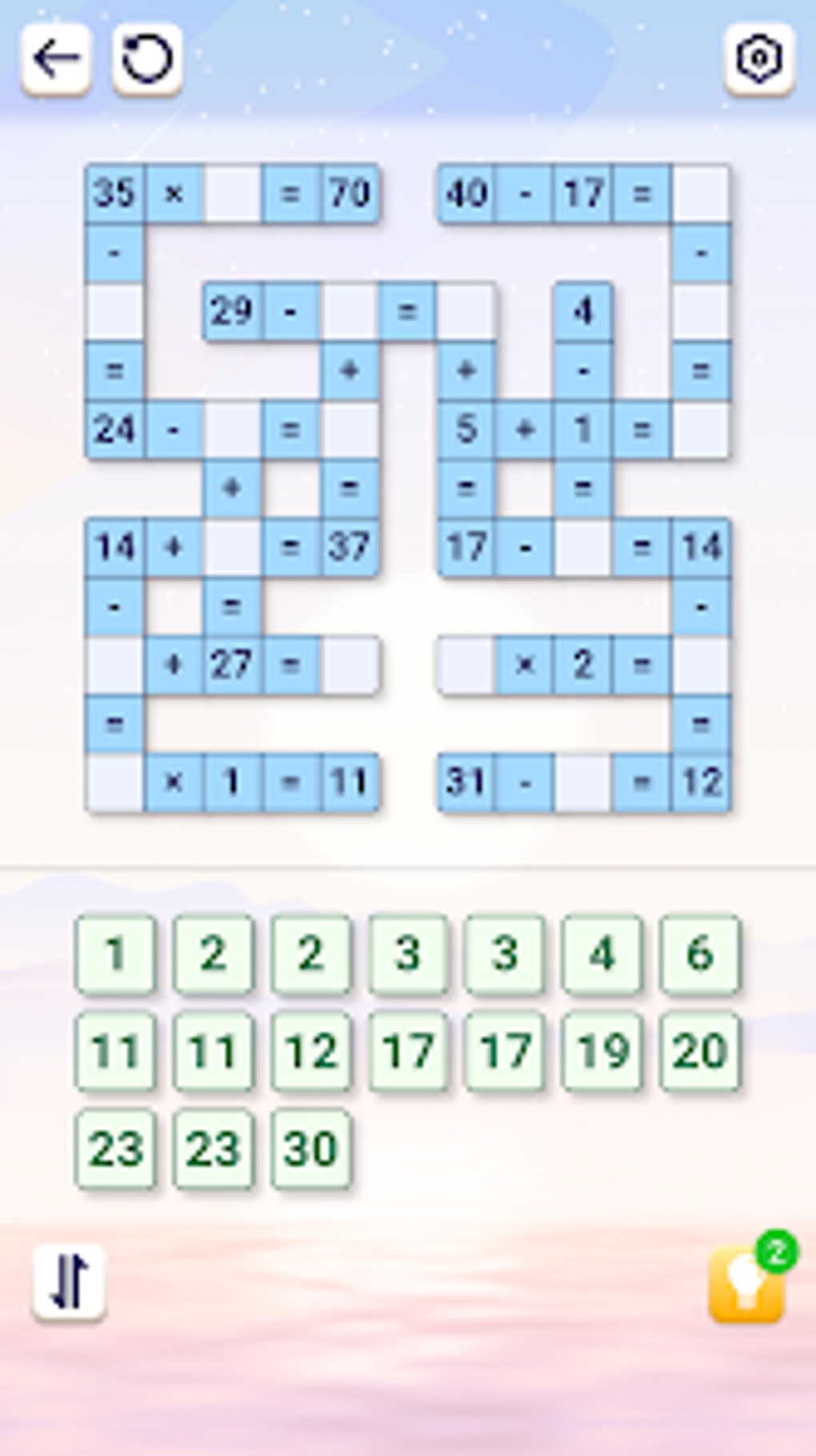
Task: Tap the minus sign between 40 and 17
Action: tap(526, 192)
